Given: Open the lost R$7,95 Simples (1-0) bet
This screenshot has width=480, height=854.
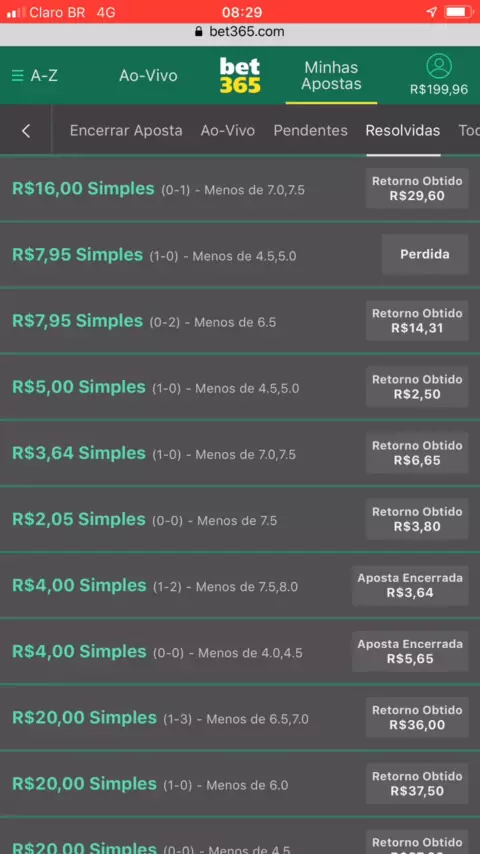Looking at the screenshot, I should click(240, 255).
